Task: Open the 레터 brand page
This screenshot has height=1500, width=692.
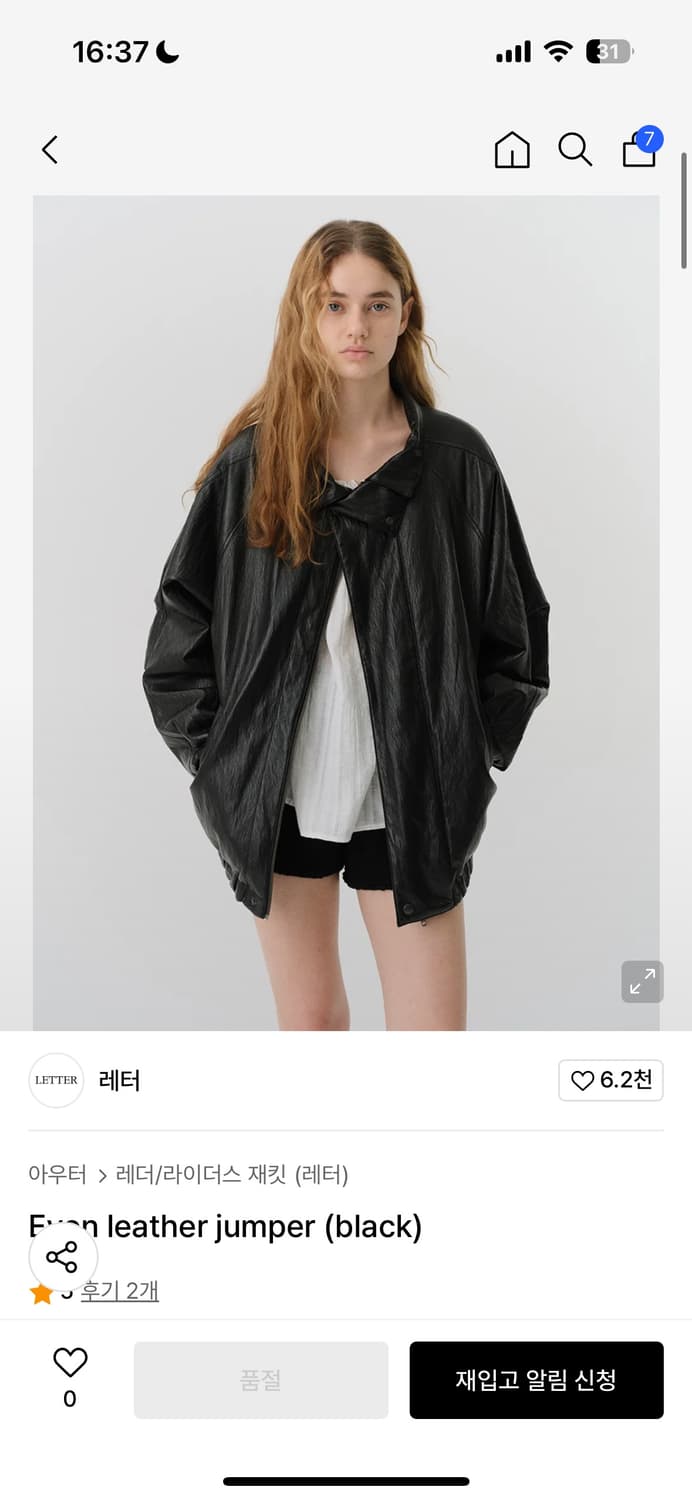Action: pos(119,1080)
